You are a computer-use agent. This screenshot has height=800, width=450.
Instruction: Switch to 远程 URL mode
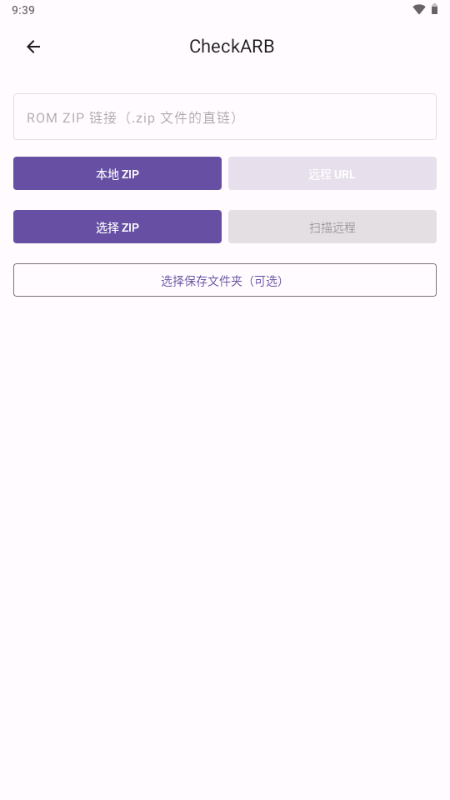[x=332, y=173]
